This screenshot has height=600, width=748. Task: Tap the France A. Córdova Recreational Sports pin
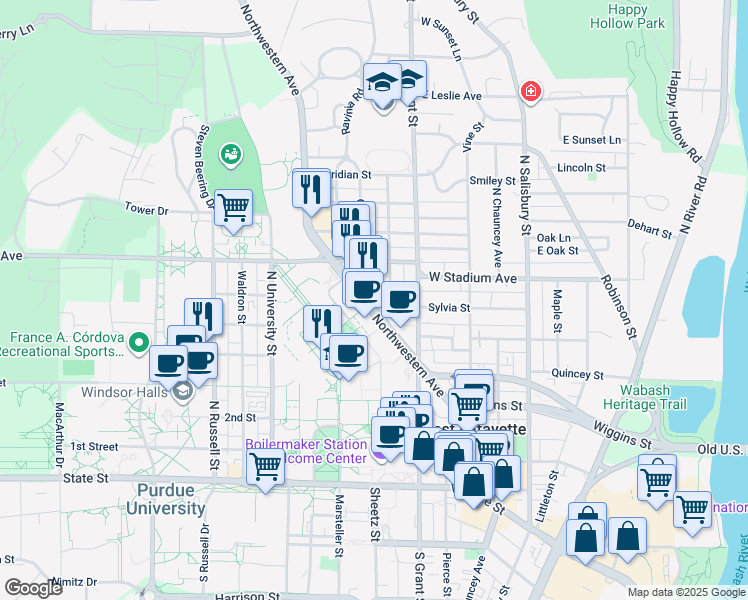point(139,343)
